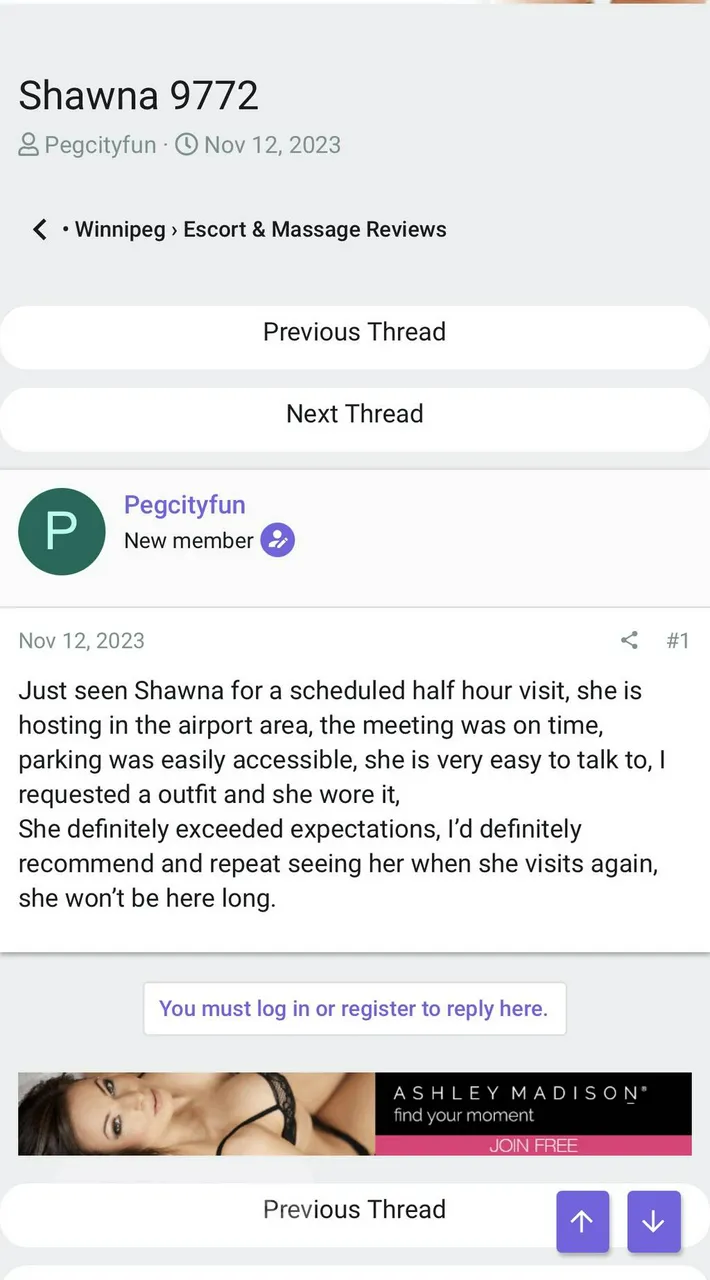Image resolution: width=710 pixels, height=1280 pixels.
Task: Open the Winnipeg breadcrumb link
Action: 119,230
